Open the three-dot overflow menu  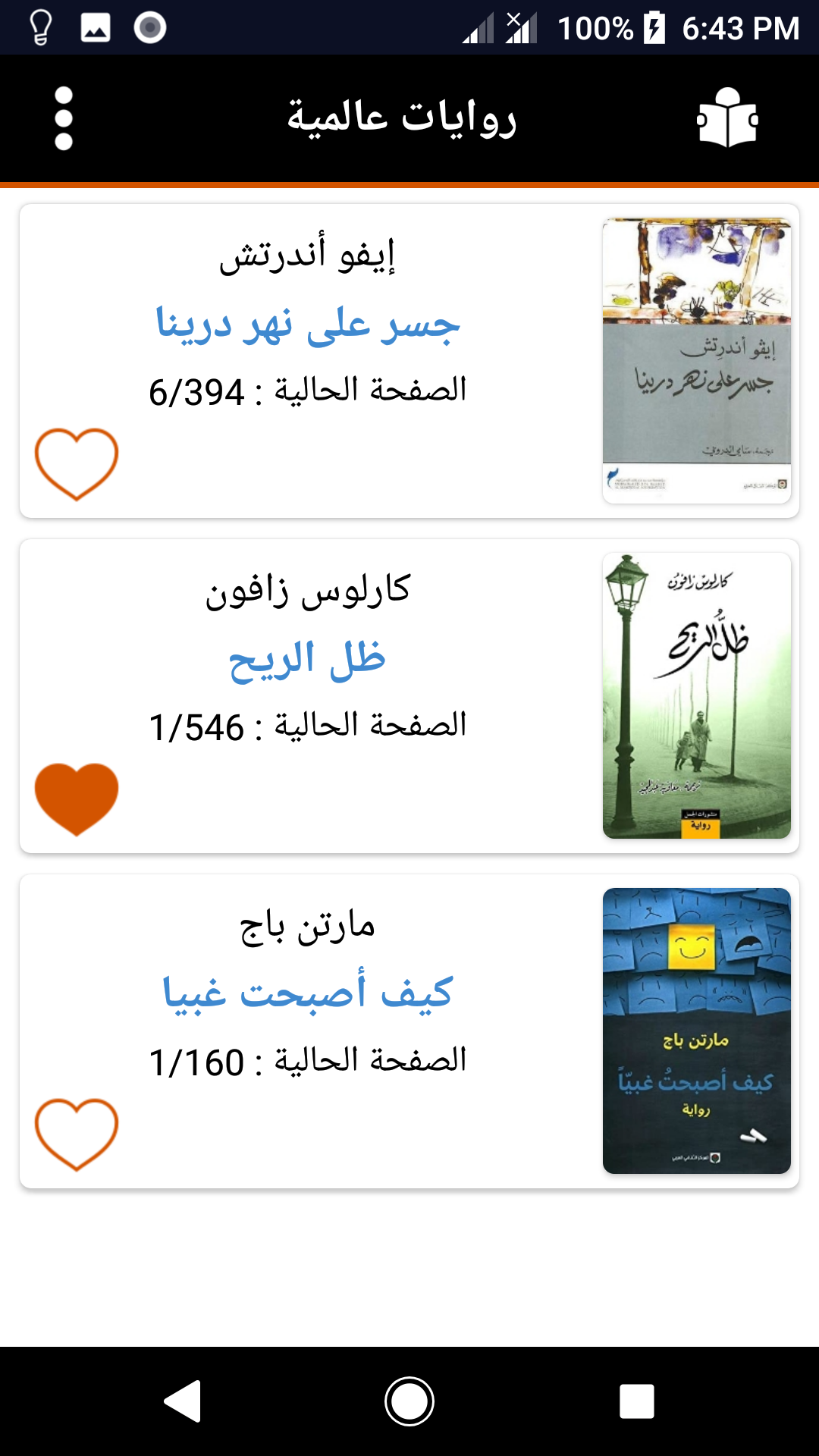pyautogui.click(x=64, y=118)
